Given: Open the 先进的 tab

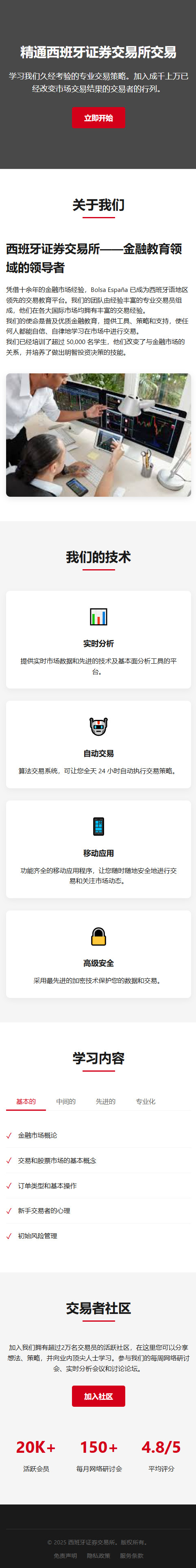Looking at the screenshot, I should click(x=105, y=1101).
